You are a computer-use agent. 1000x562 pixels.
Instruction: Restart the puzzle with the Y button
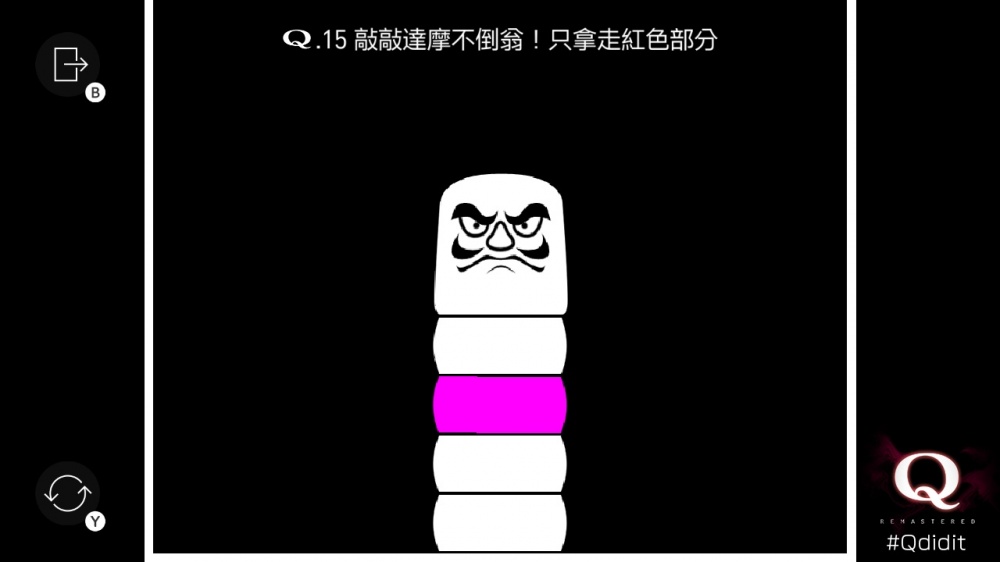(68, 493)
